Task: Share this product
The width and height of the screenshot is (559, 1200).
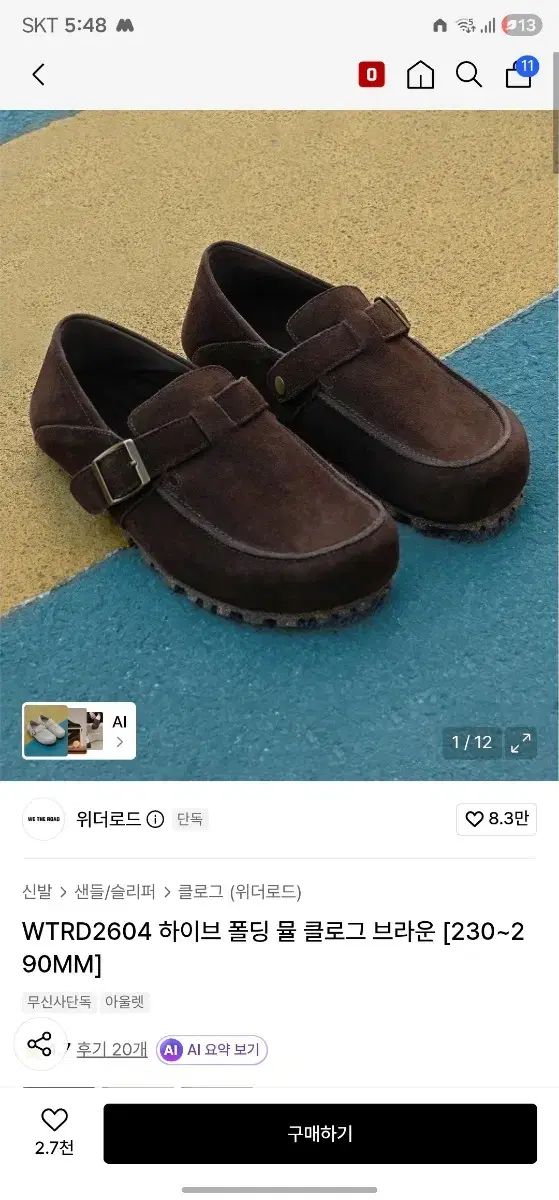Action: tap(40, 1045)
